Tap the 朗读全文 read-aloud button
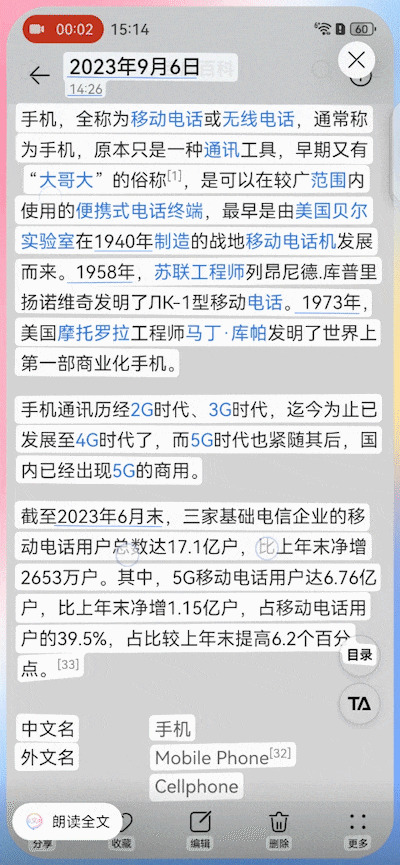The height and width of the screenshot is (865, 400). click(67, 822)
